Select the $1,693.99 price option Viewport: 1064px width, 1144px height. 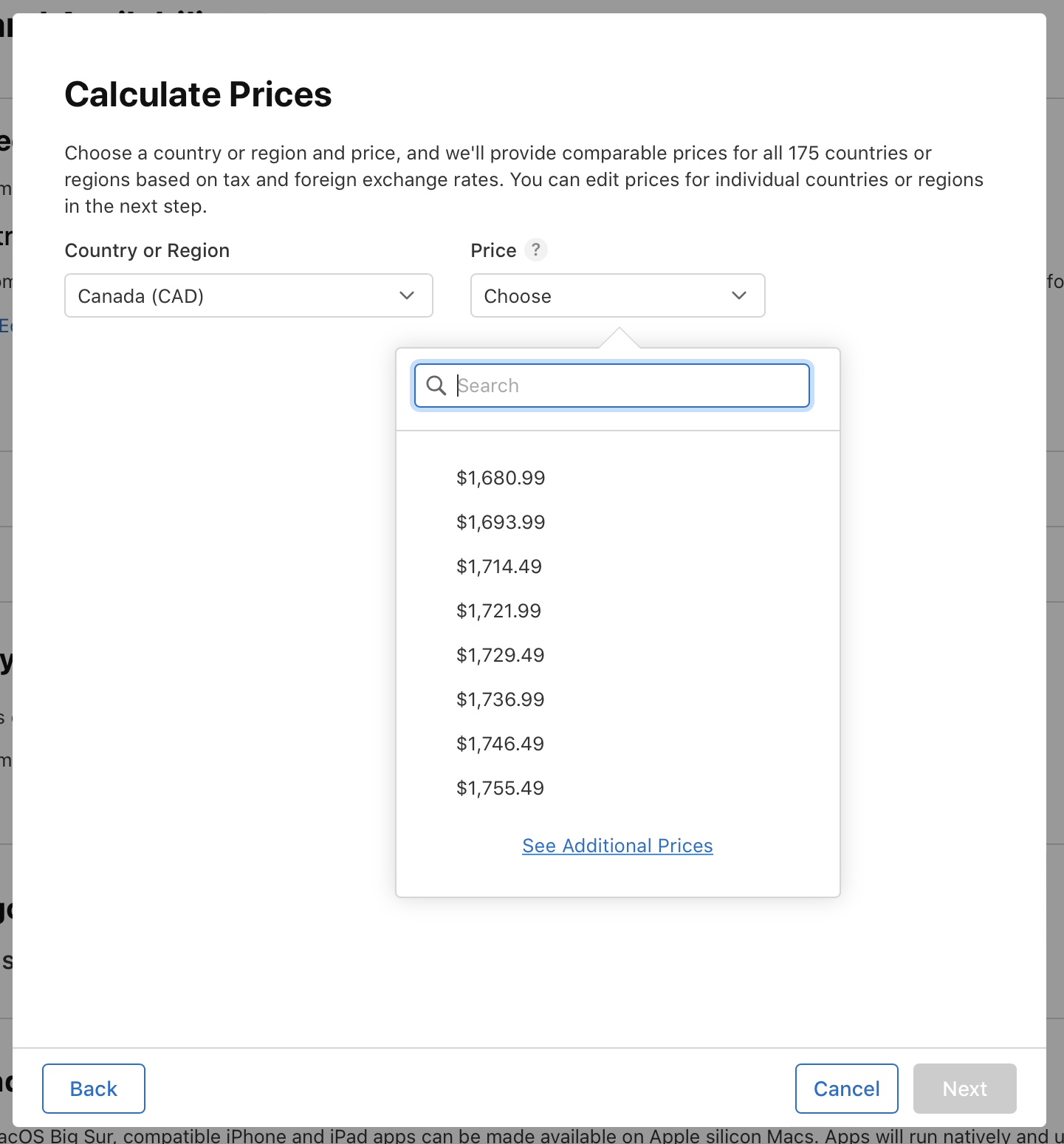coord(501,522)
